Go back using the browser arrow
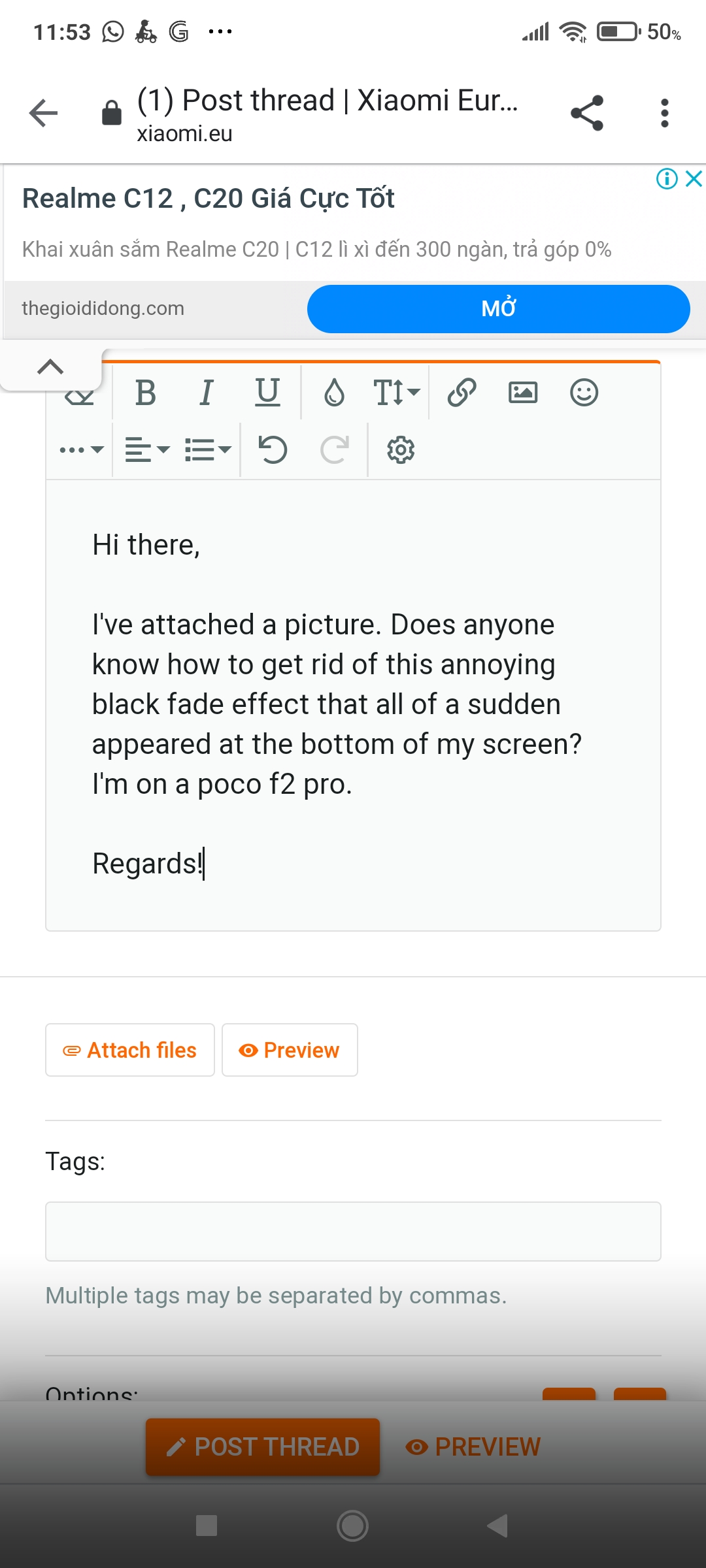706x1568 pixels. pyautogui.click(x=44, y=113)
